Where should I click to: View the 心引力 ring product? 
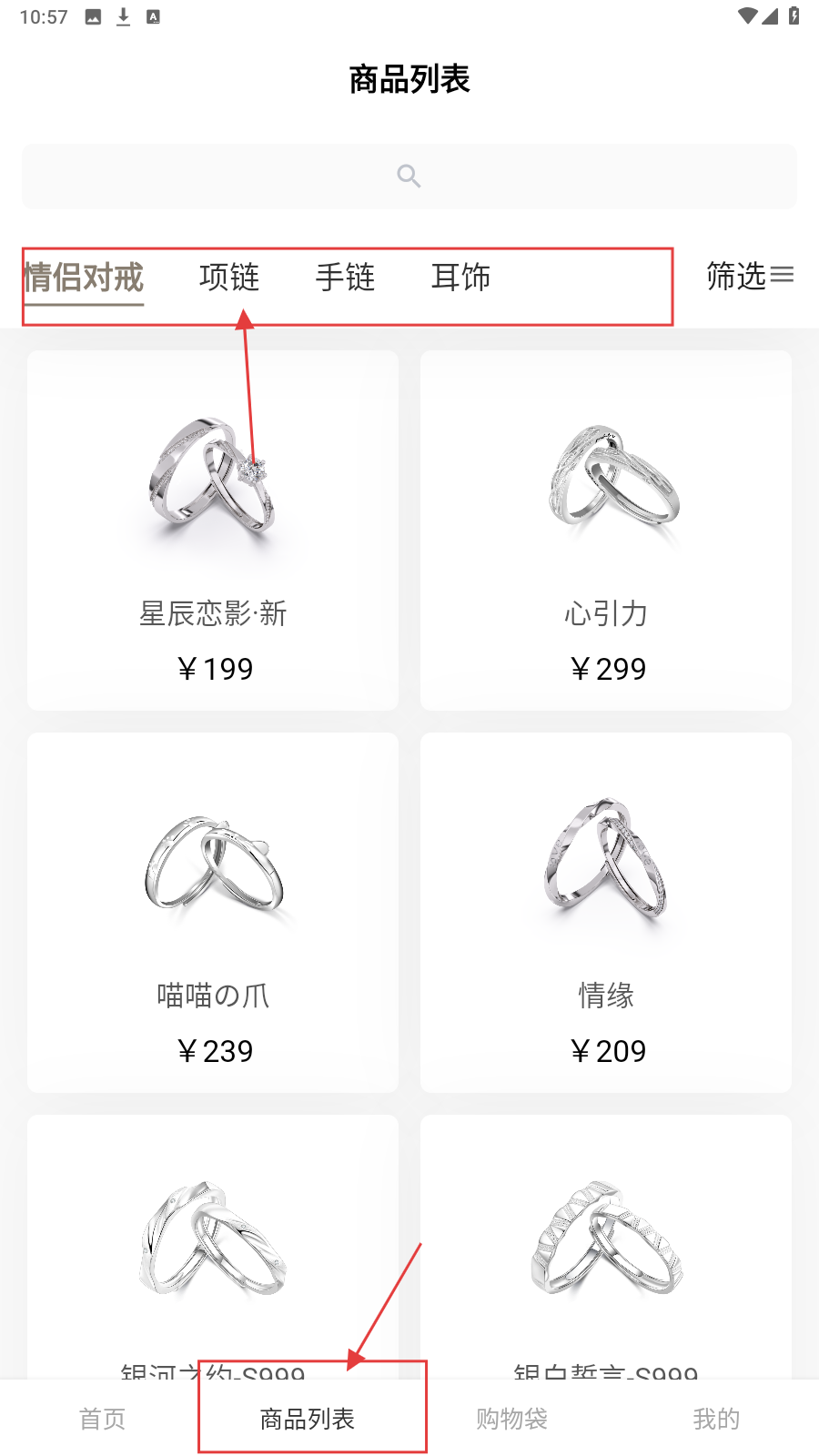(x=606, y=530)
